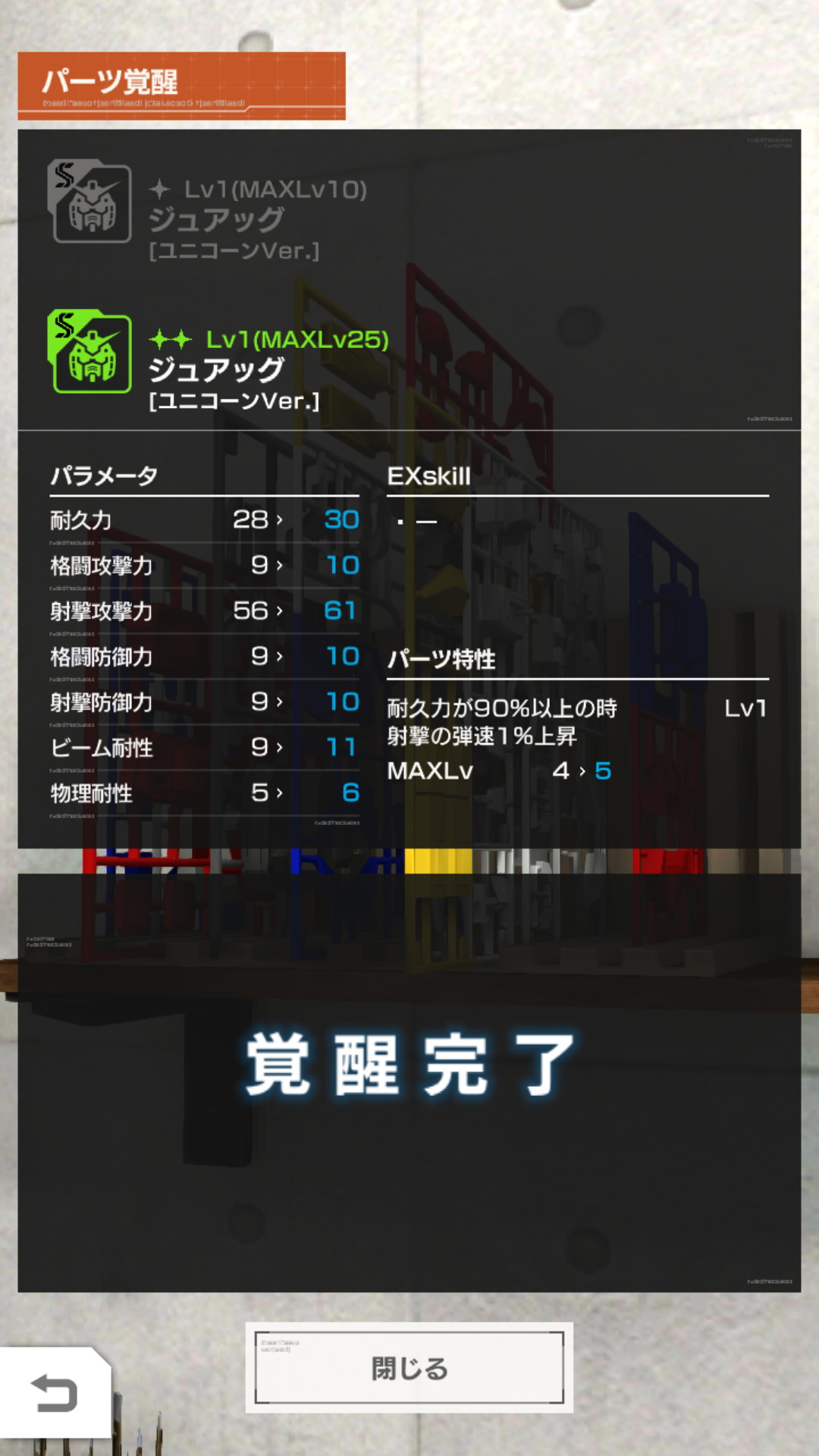
Task: Go back using the return arrow
Action: pyautogui.click(x=55, y=1393)
